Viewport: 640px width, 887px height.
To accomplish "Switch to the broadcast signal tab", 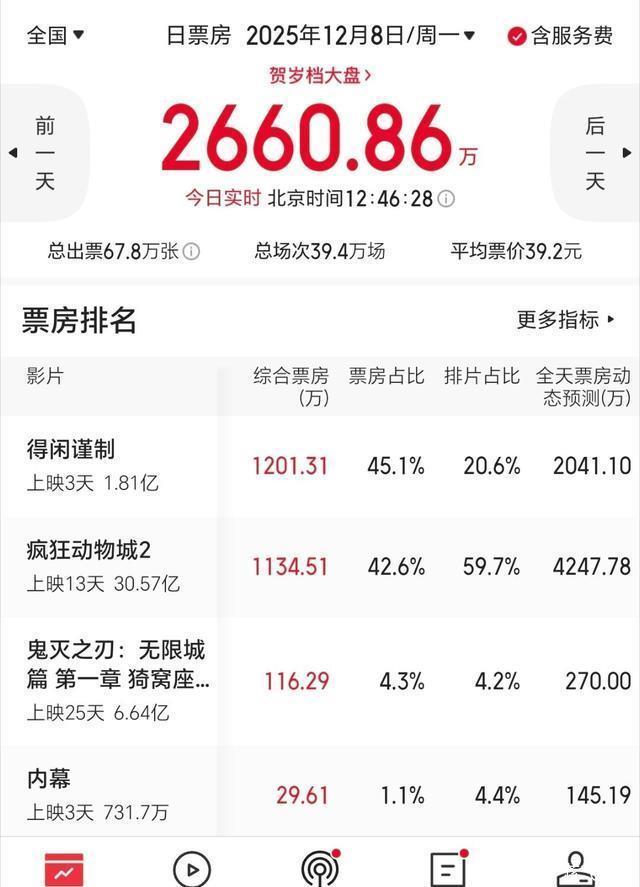I will (320, 868).
